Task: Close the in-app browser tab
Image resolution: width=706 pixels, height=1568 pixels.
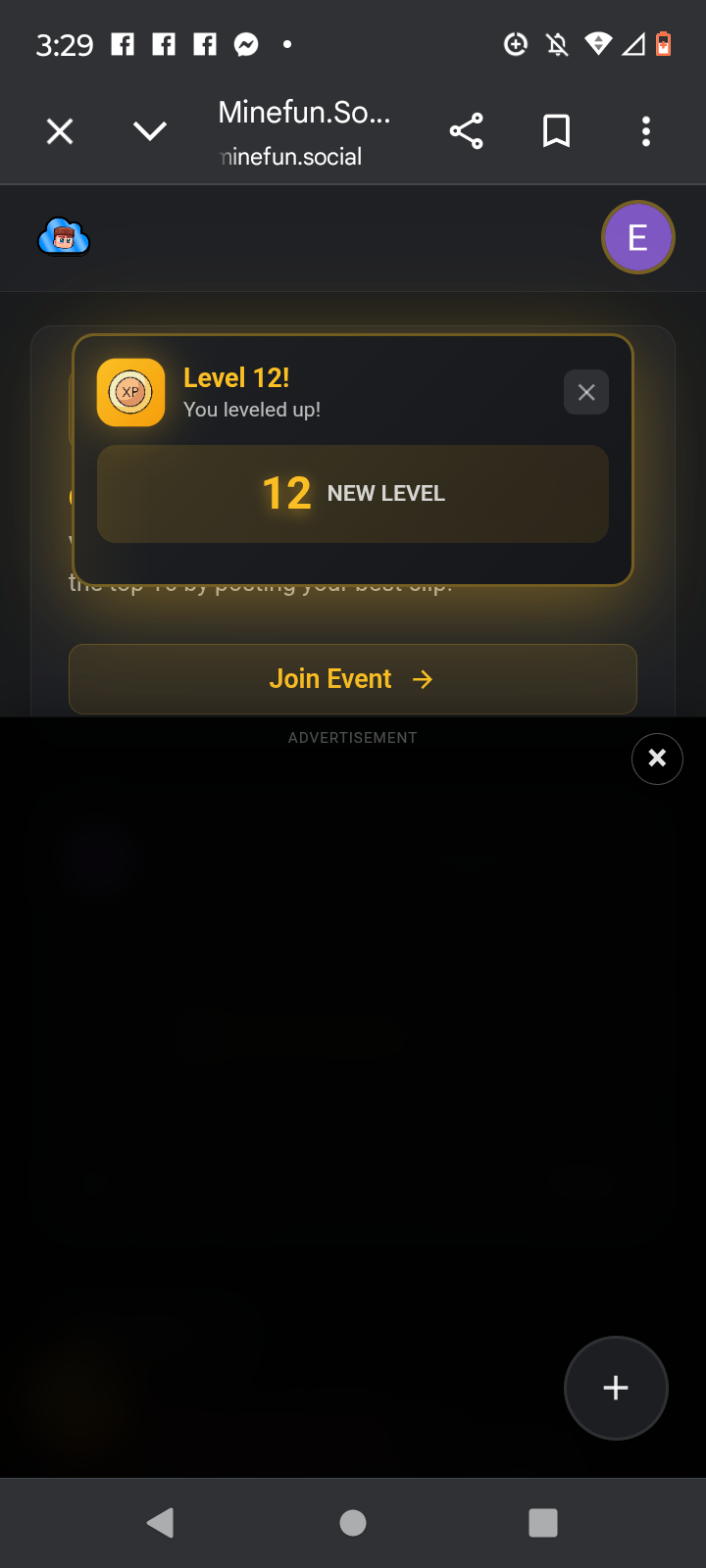Action: click(x=60, y=131)
